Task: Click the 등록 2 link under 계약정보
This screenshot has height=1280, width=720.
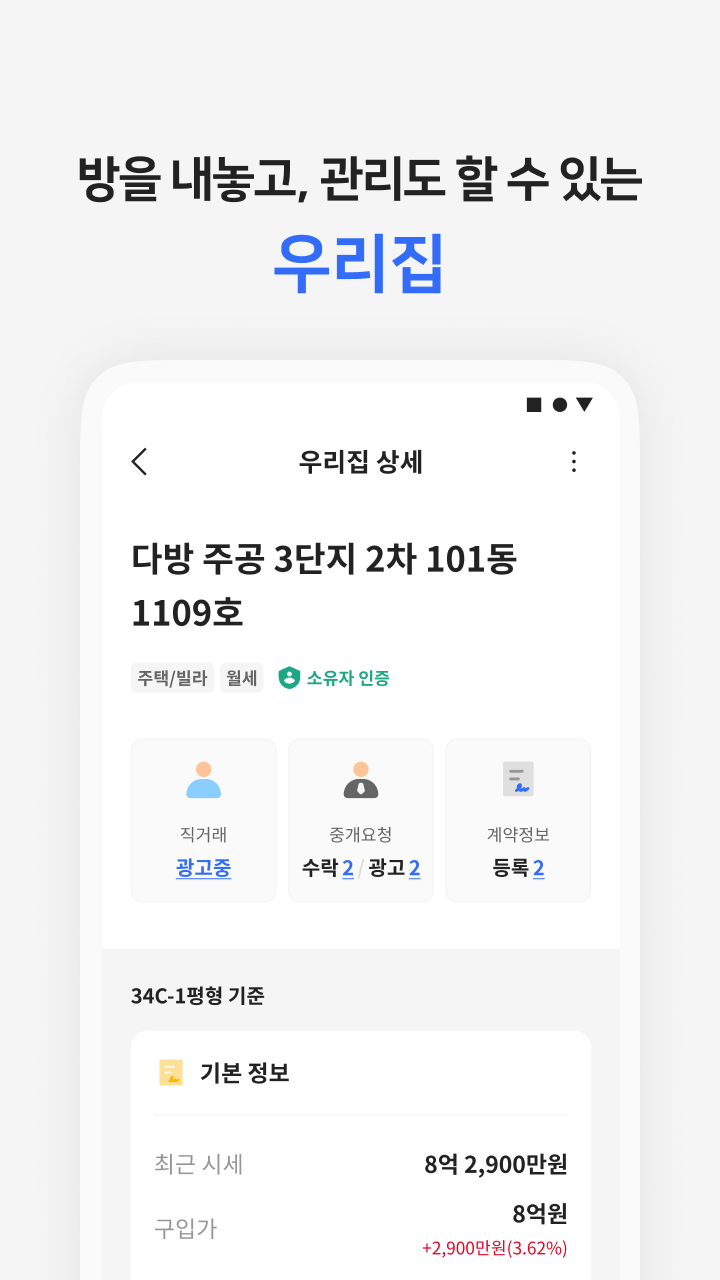Action: click(x=518, y=868)
